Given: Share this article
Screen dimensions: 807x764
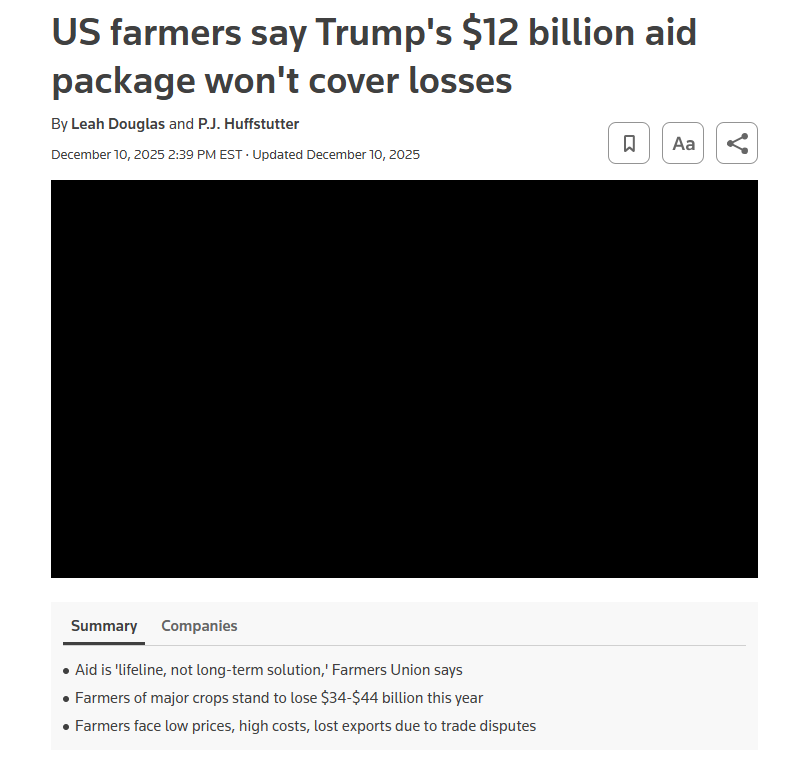Looking at the screenshot, I should pyautogui.click(x=737, y=143).
